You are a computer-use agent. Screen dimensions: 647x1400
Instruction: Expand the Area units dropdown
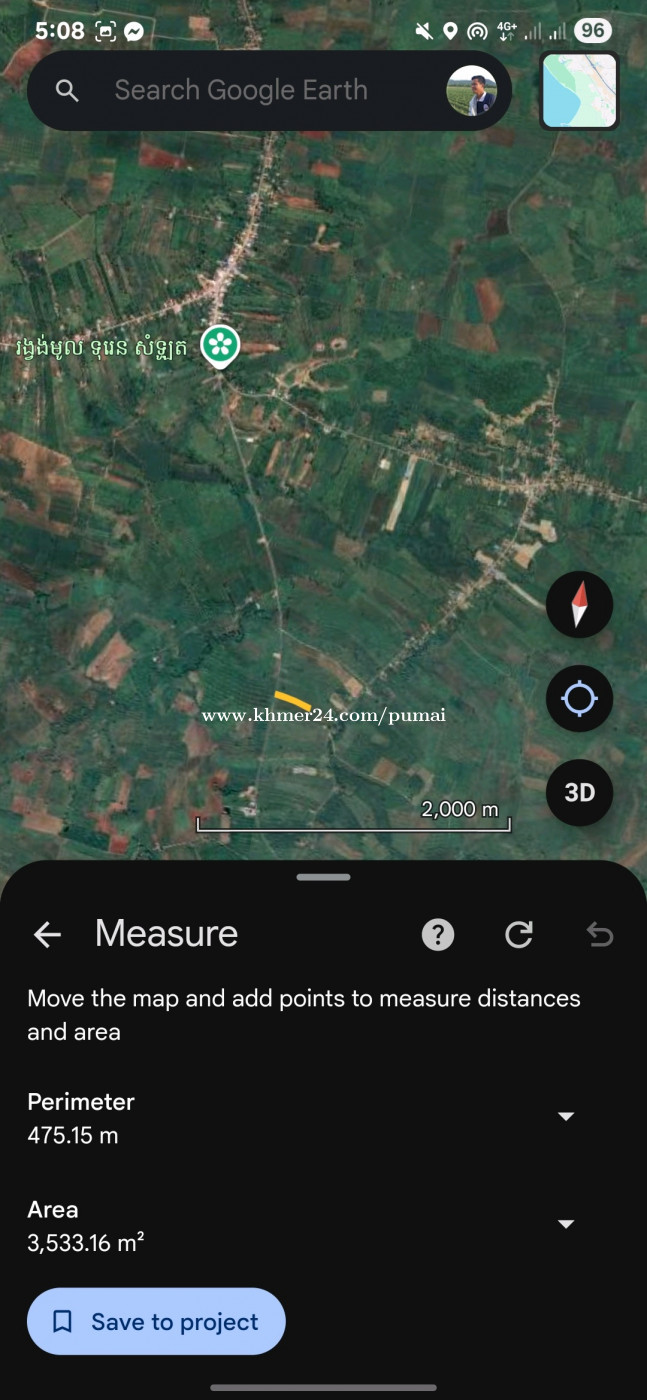tap(566, 1224)
